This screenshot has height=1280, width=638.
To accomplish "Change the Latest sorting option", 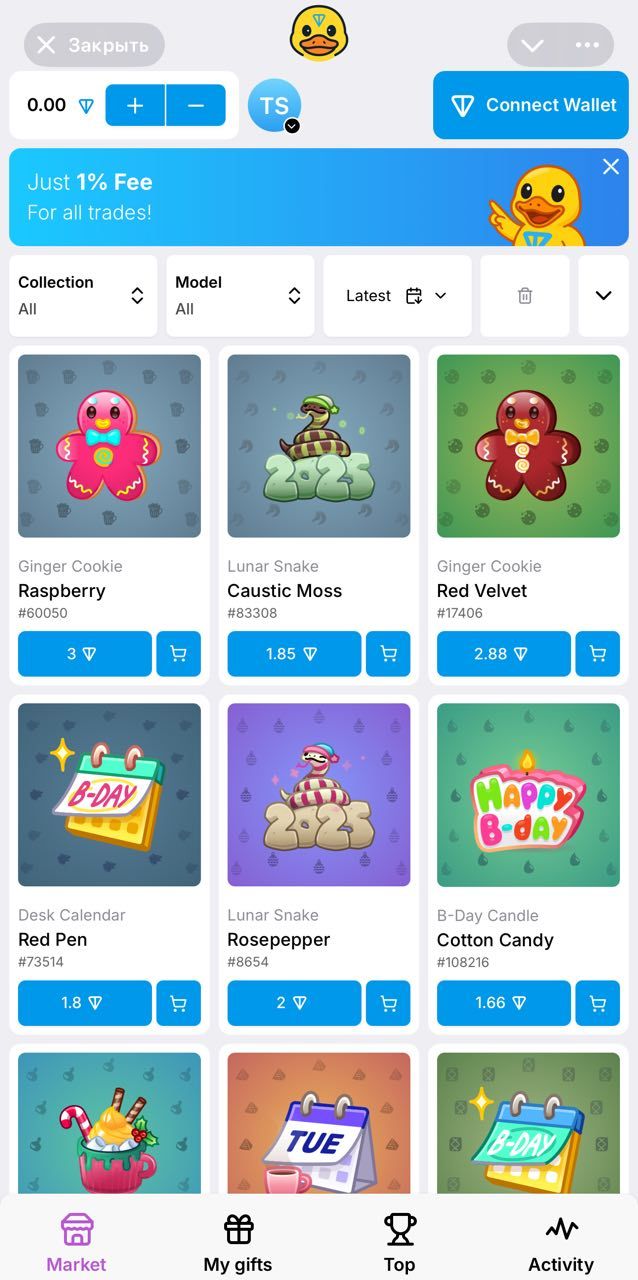I will pos(397,296).
